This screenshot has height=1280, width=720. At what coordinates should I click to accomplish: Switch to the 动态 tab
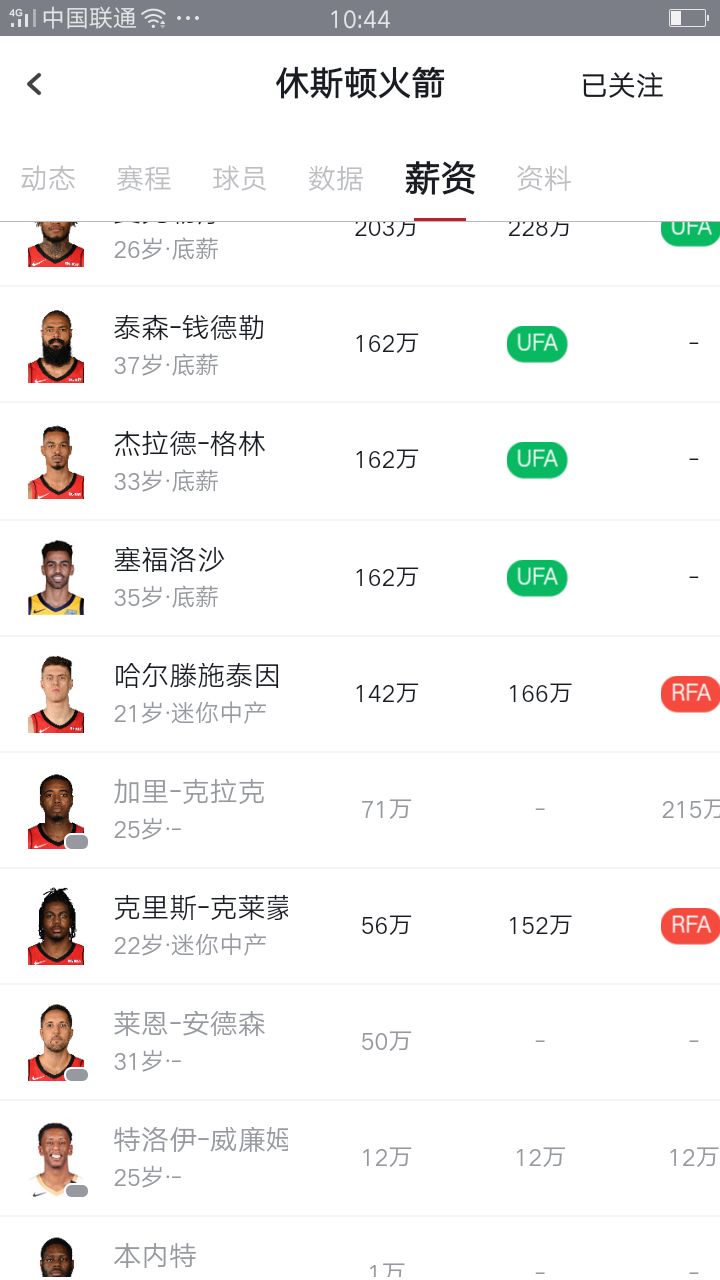click(48, 179)
